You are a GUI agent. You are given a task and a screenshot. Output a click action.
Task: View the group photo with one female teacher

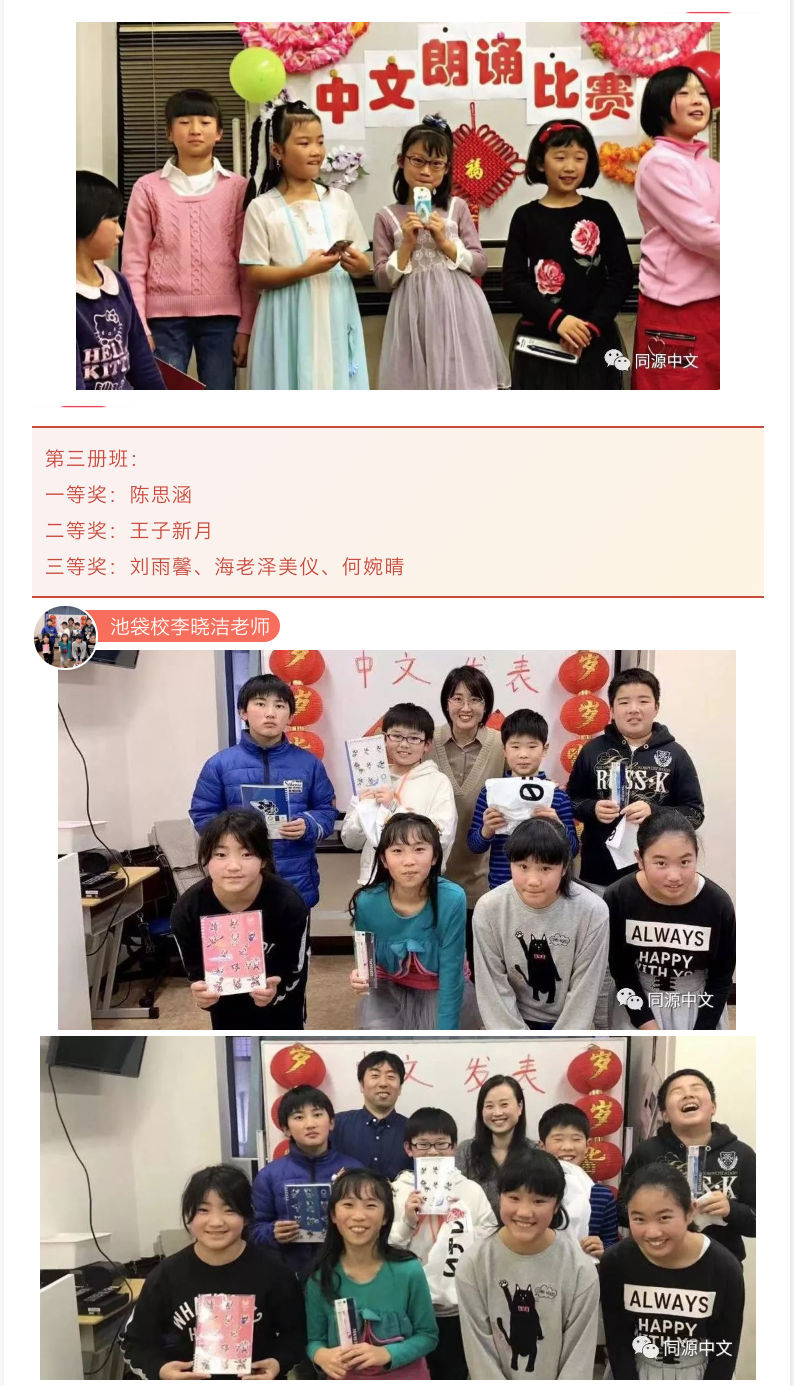397,840
